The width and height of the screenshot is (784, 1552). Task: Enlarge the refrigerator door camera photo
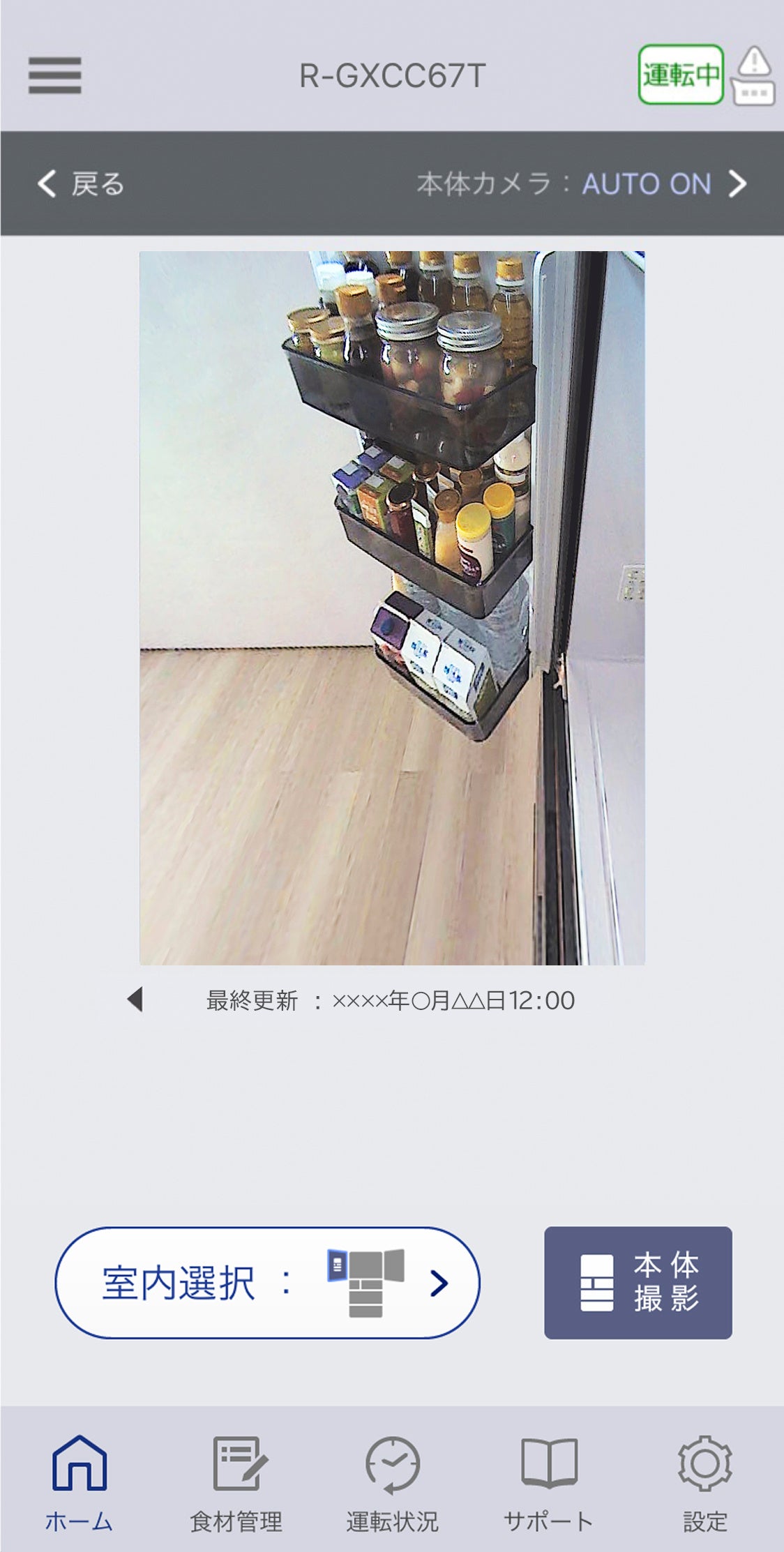[392, 608]
